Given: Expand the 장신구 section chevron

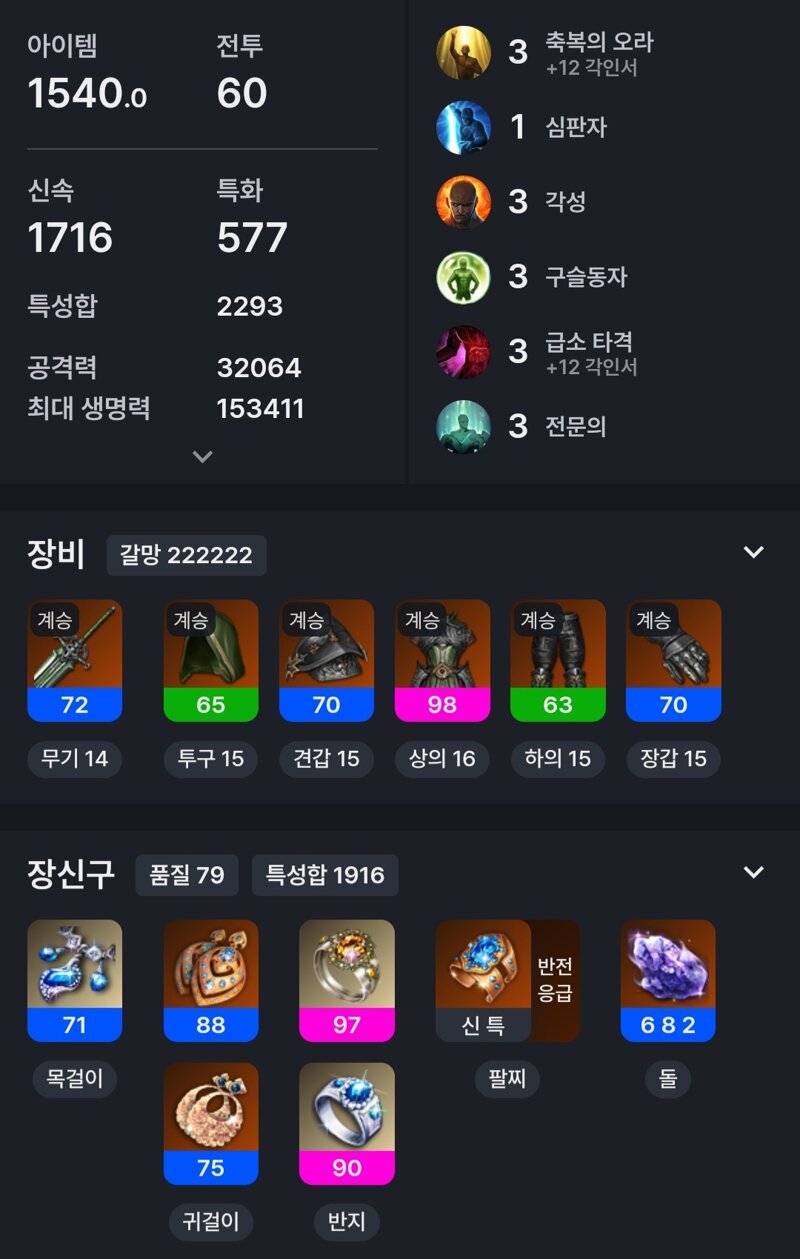Looking at the screenshot, I should click(x=754, y=872).
